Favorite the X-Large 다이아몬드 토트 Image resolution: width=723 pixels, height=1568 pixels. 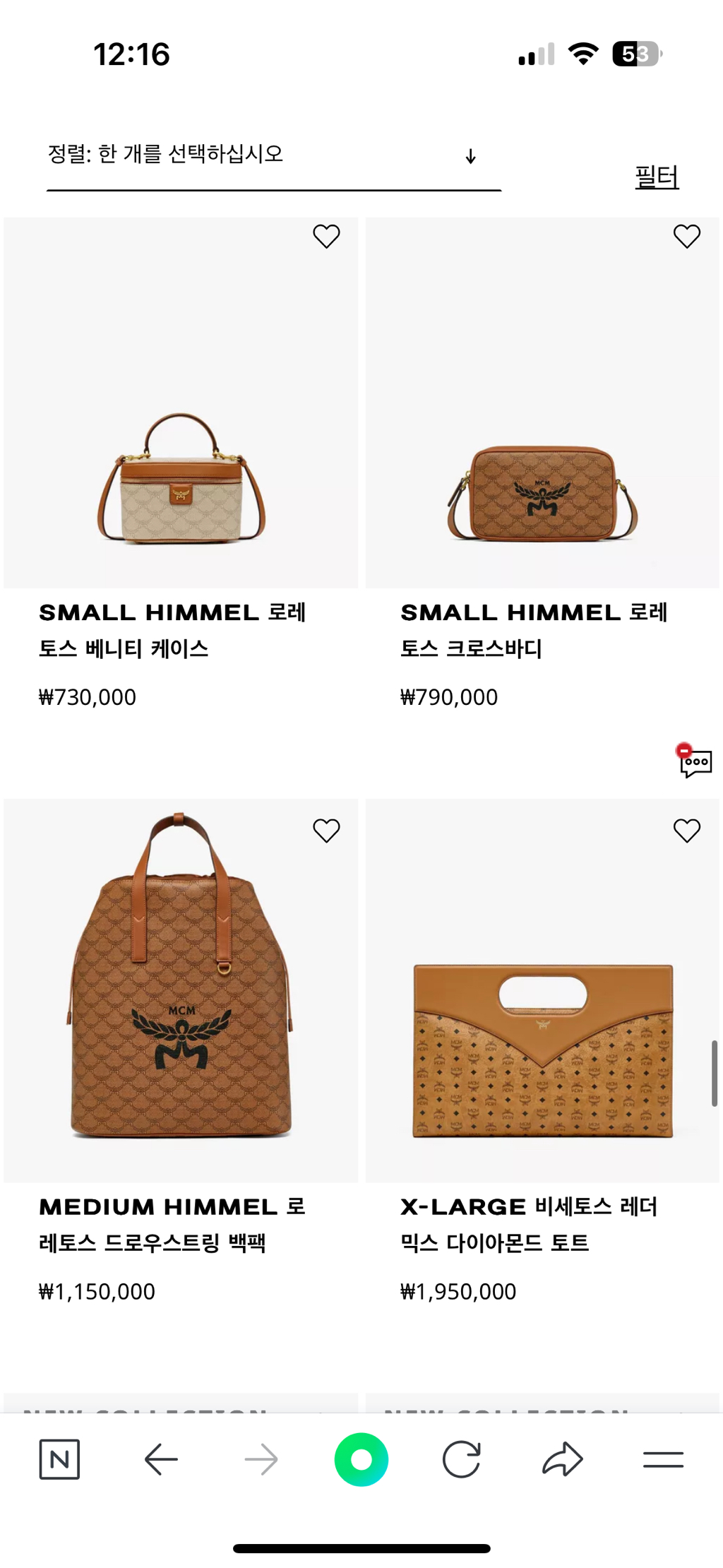pos(686,831)
